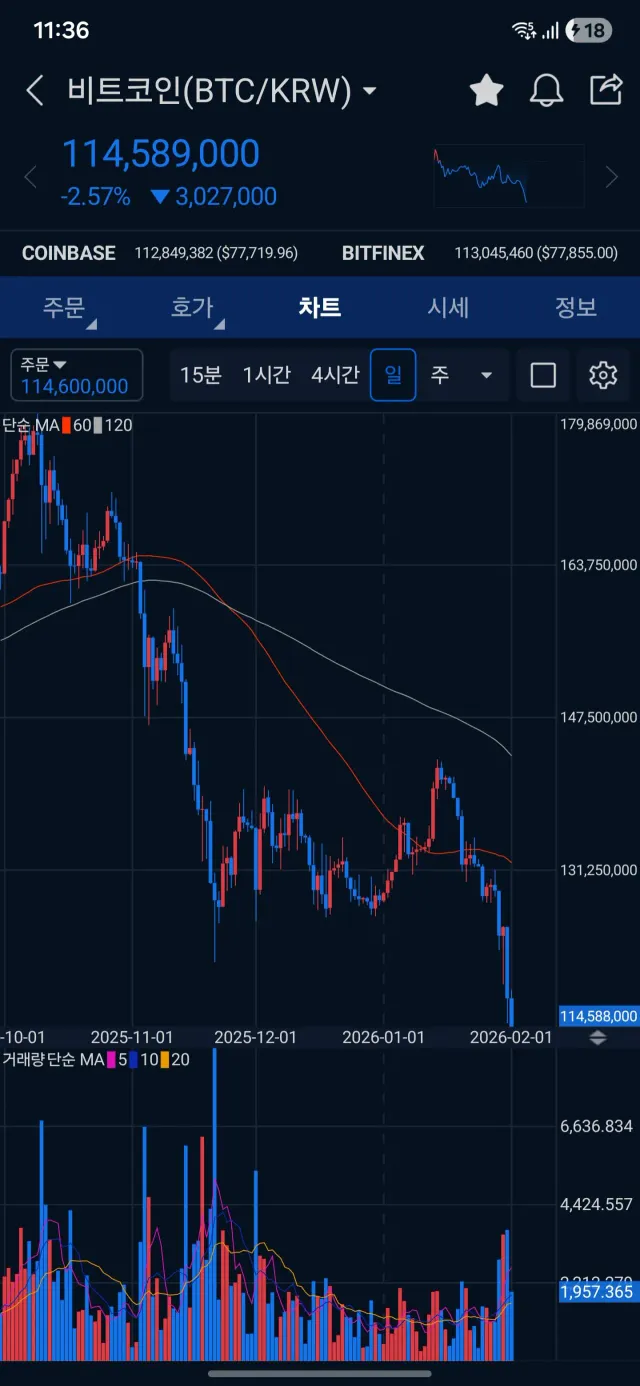
Task: Select the 일 daily candle interval
Action: pos(393,375)
